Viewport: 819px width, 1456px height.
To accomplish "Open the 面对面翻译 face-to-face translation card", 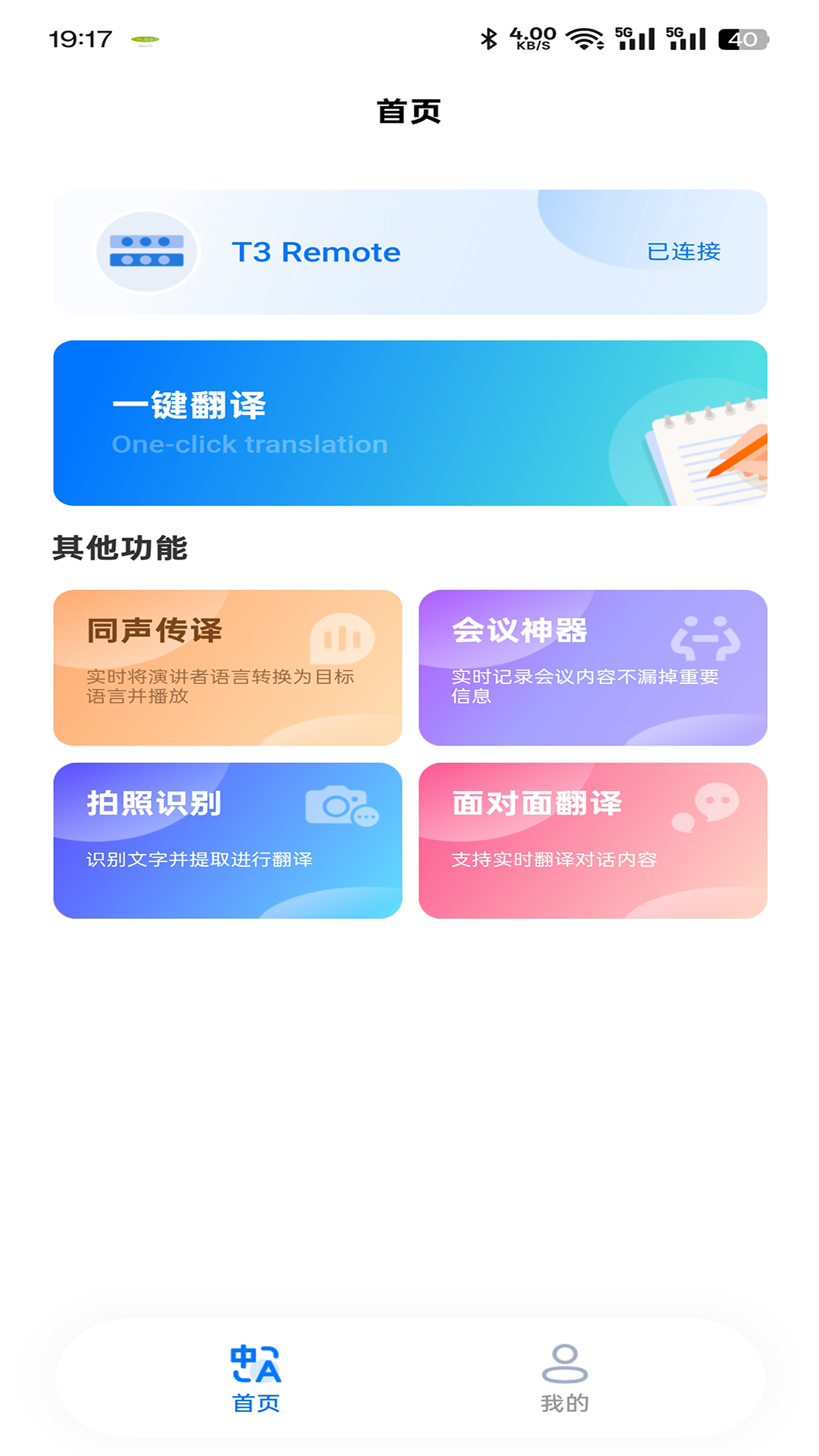I will click(x=592, y=840).
